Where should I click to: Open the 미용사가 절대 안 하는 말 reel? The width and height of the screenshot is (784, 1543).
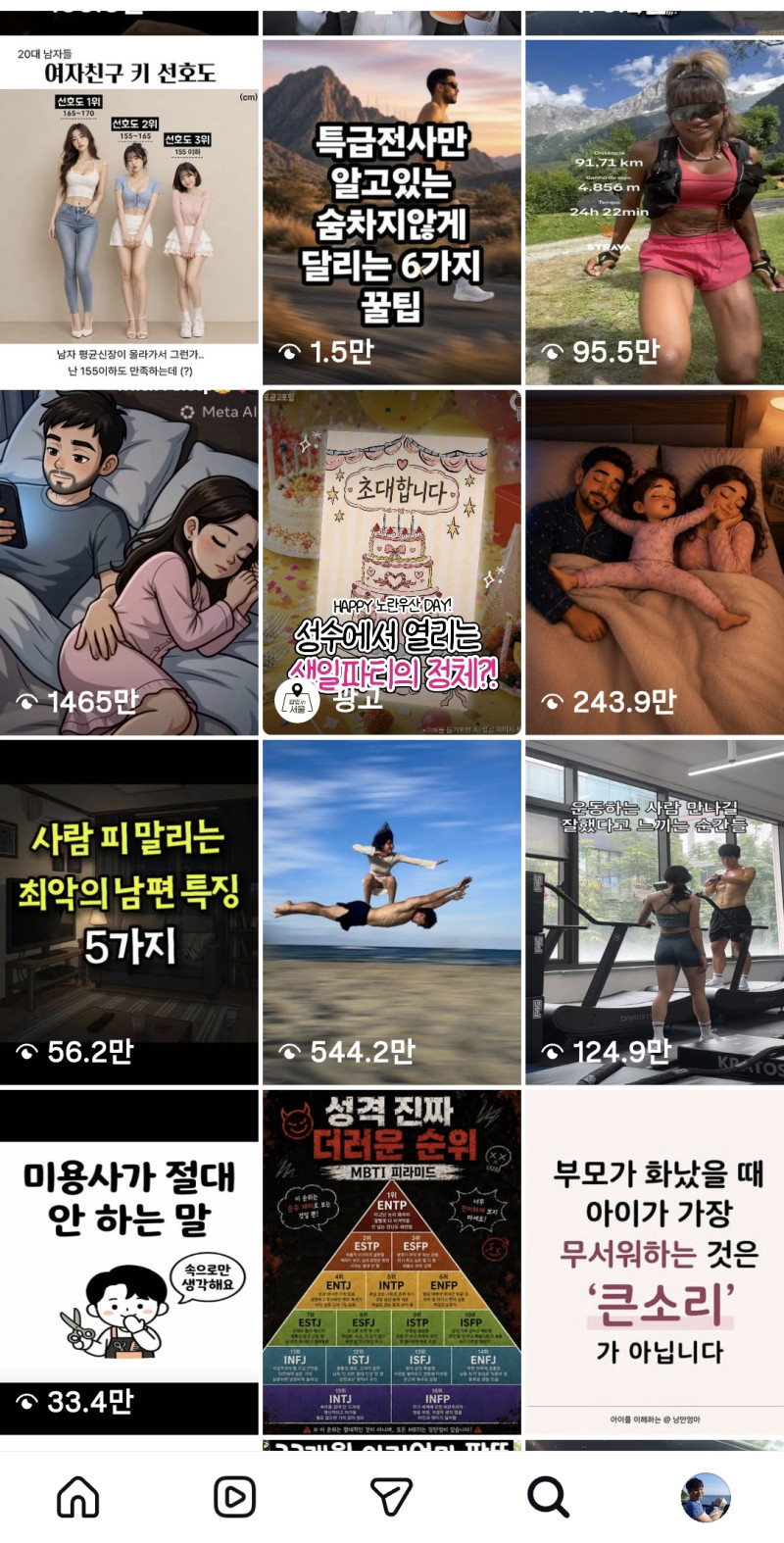click(x=129, y=1263)
